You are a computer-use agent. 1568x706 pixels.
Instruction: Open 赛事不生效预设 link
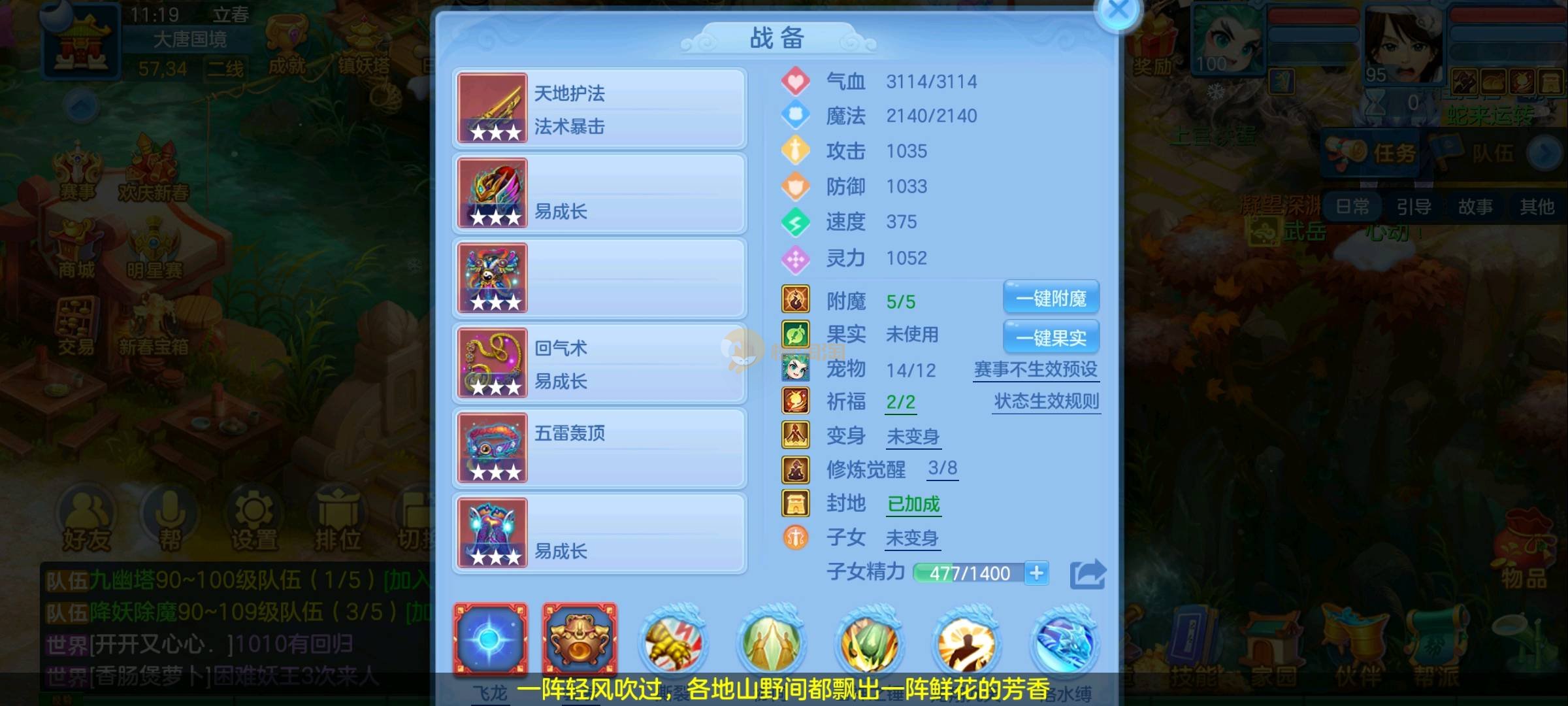pyautogui.click(x=1036, y=370)
